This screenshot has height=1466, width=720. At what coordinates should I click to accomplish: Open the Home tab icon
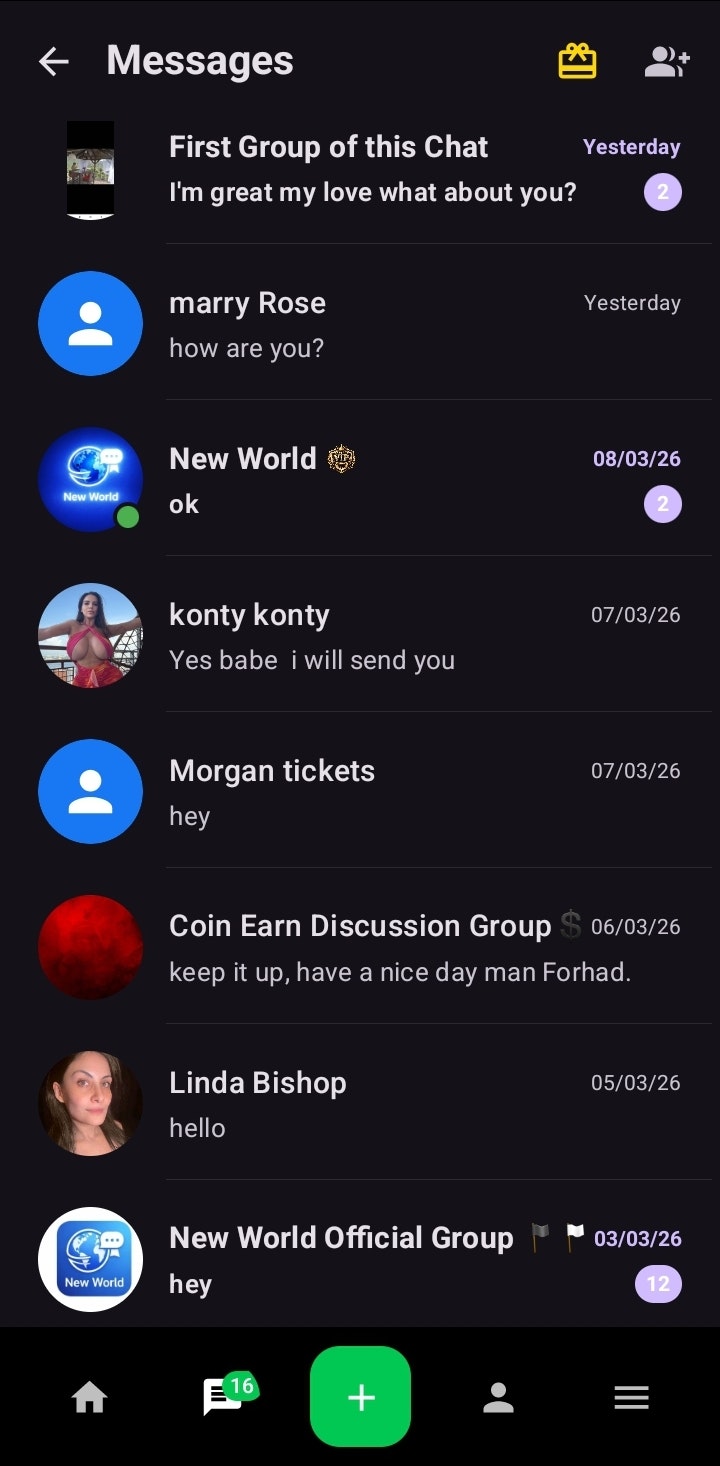(x=89, y=1397)
